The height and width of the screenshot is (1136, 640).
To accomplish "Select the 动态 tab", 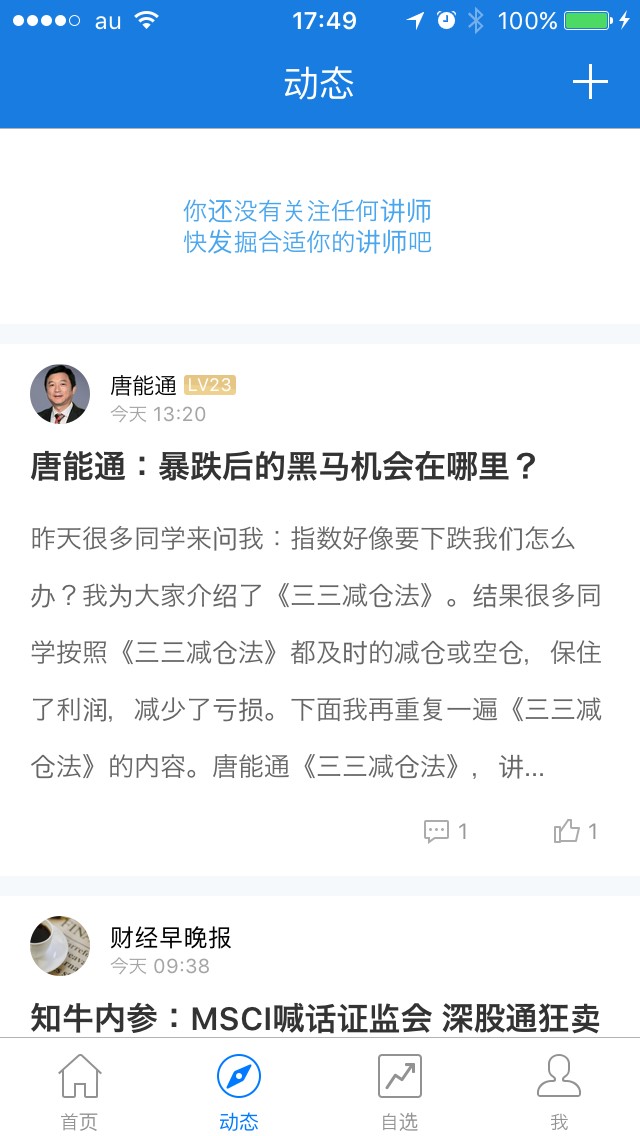I will tap(239, 1090).
